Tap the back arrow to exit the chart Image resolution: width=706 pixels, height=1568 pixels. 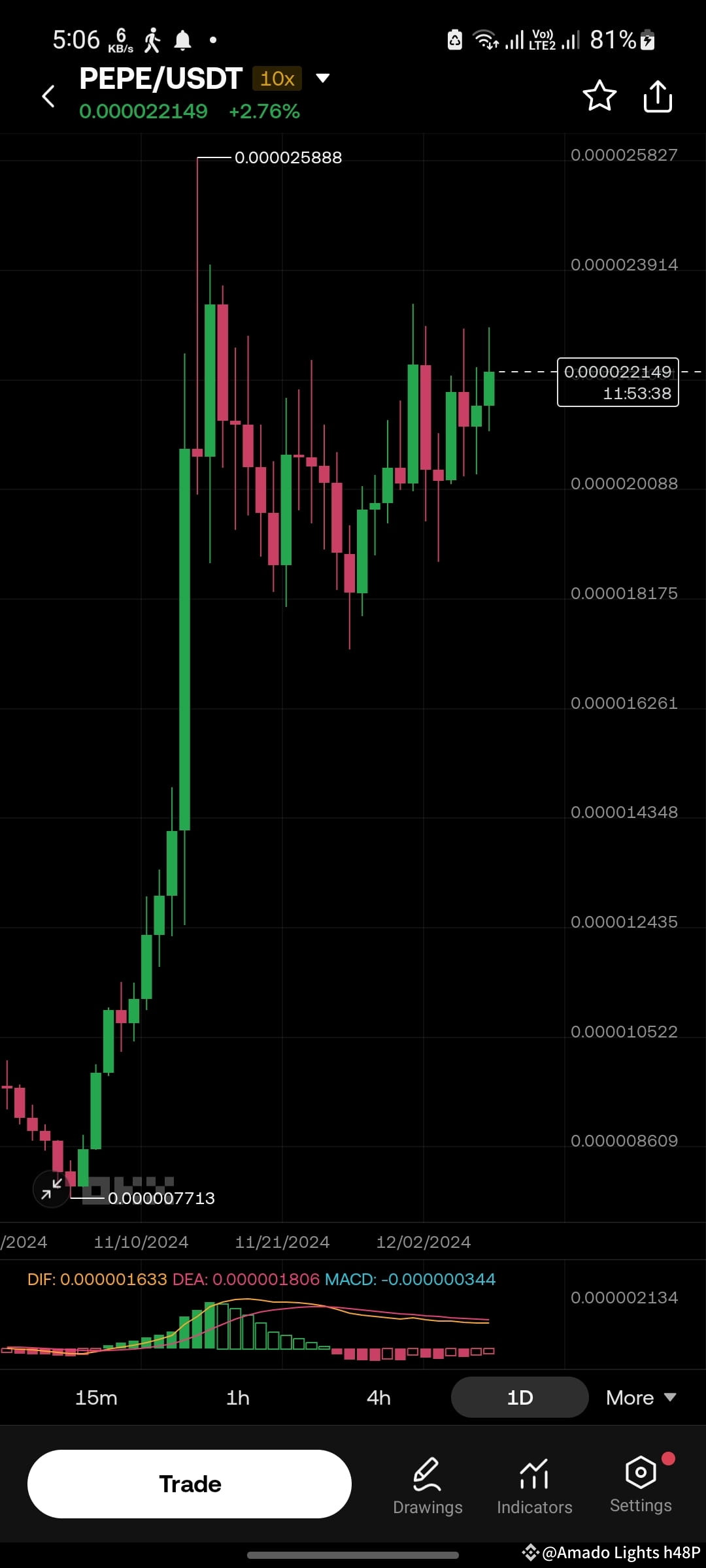click(x=48, y=95)
